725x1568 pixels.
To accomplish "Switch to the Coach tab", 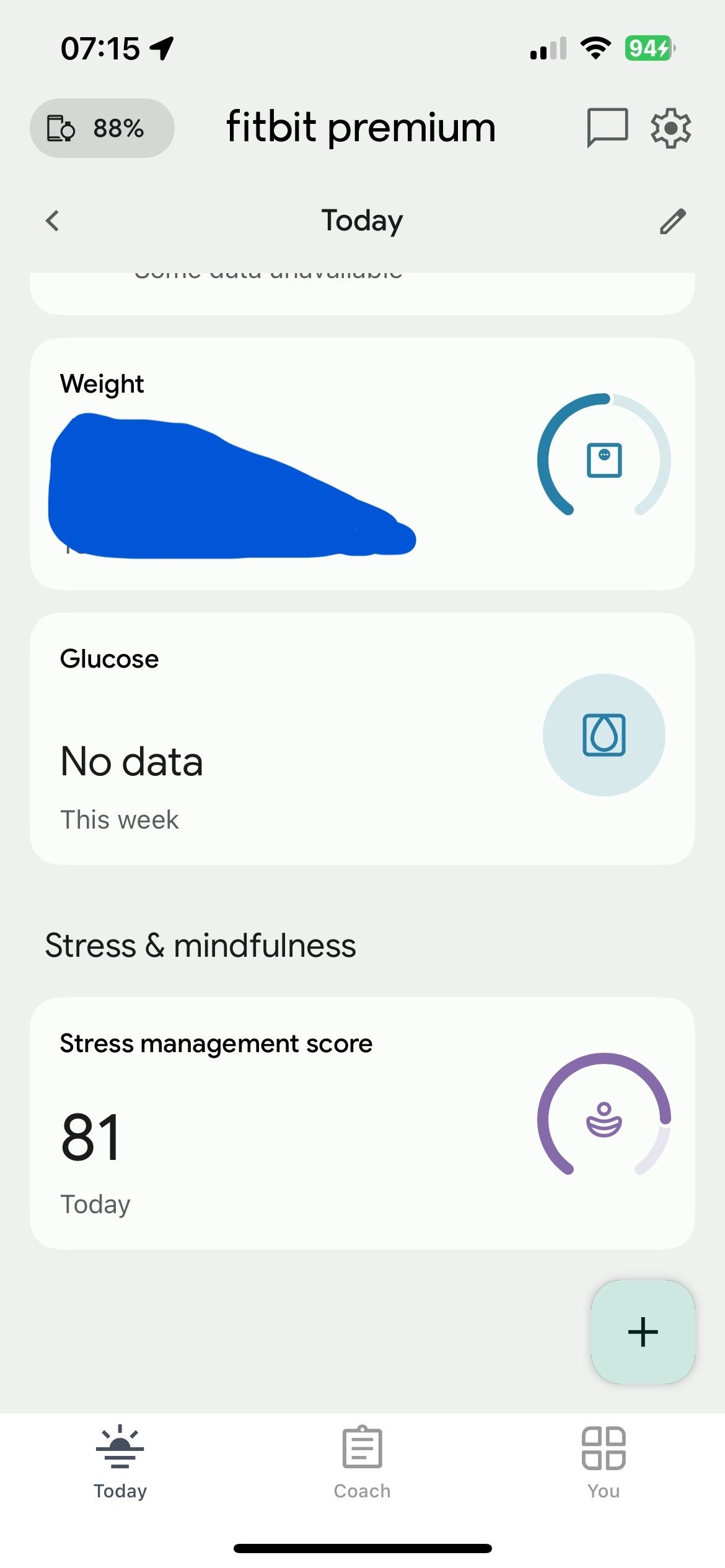I will tap(362, 1463).
